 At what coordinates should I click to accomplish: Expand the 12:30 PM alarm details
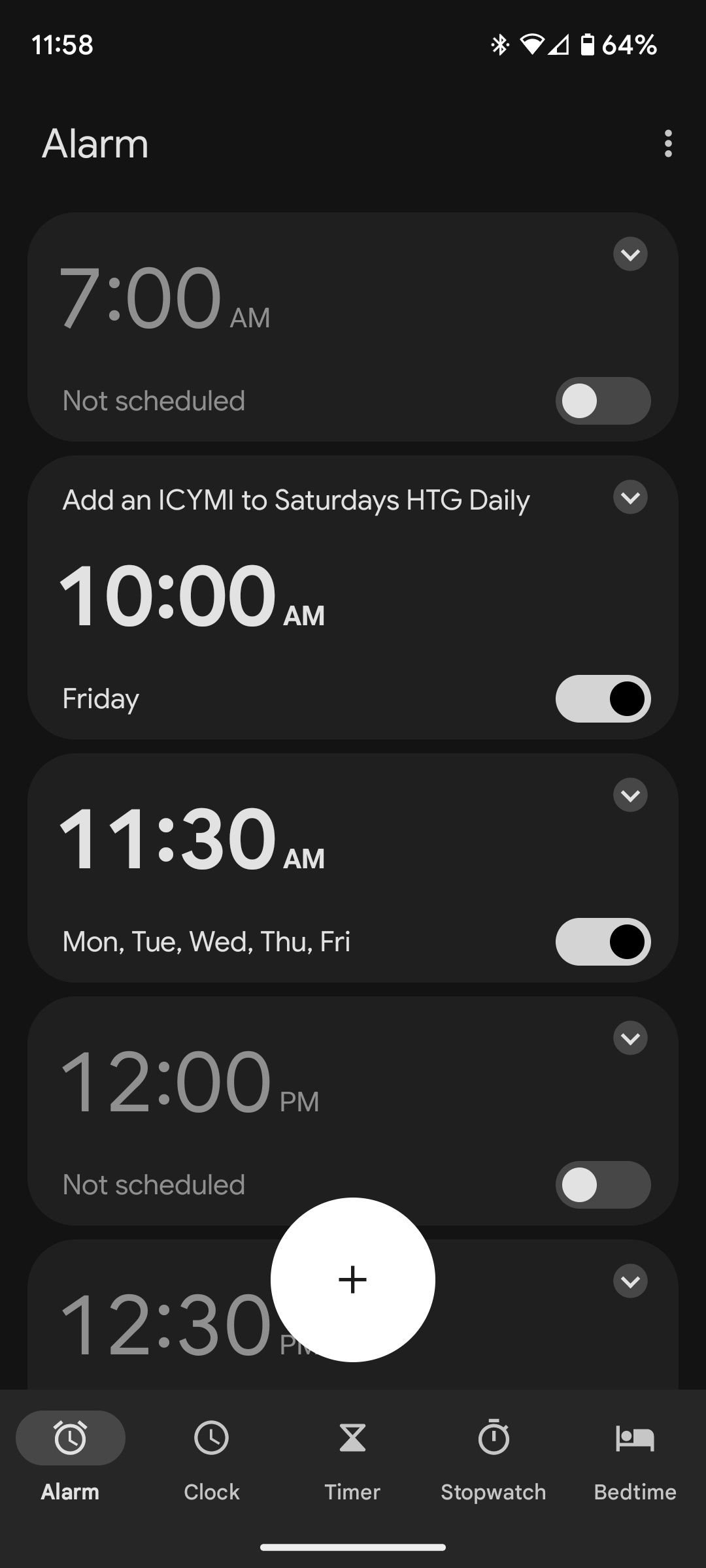pyautogui.click(x=630, y=1281)
